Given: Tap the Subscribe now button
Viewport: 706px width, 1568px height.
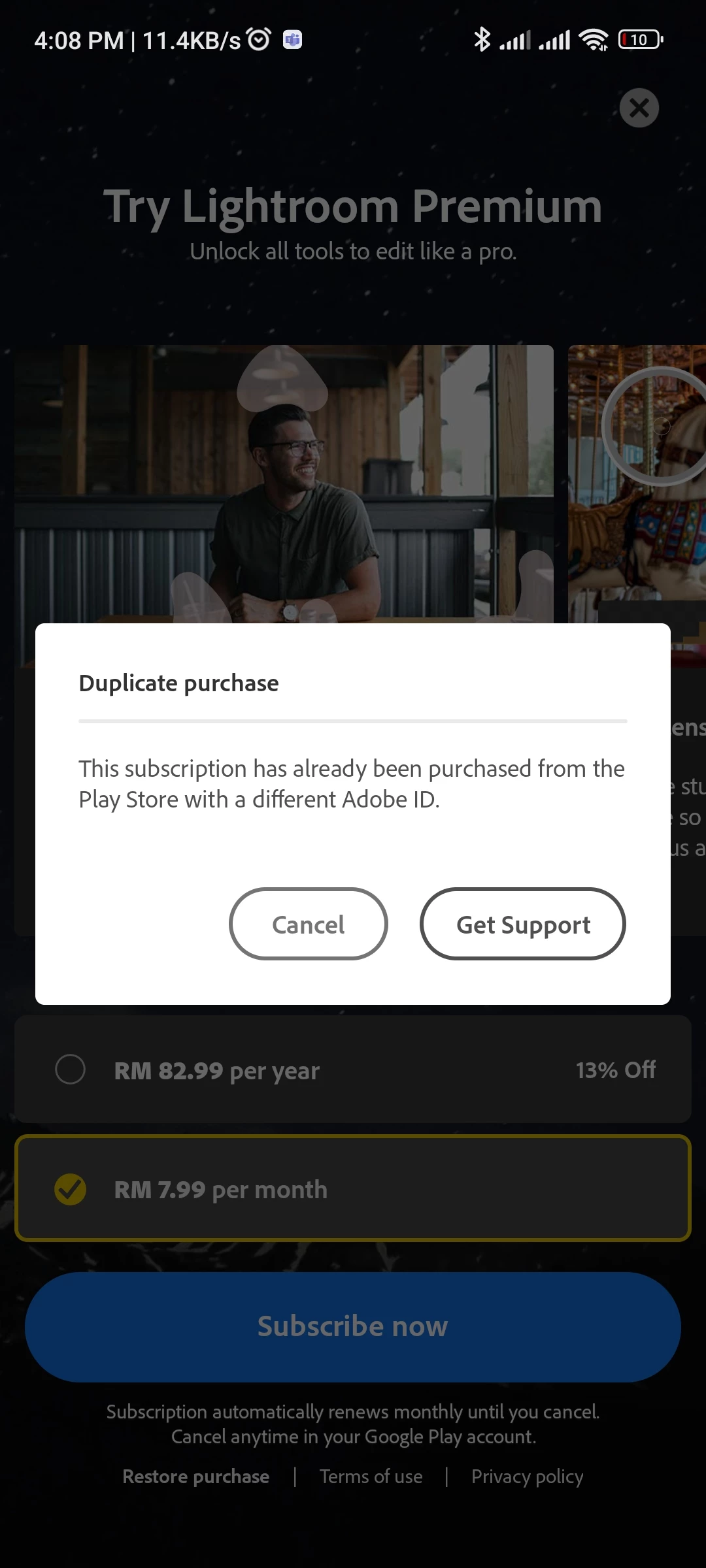Looking at the screenshot, I should point(353,1326).
